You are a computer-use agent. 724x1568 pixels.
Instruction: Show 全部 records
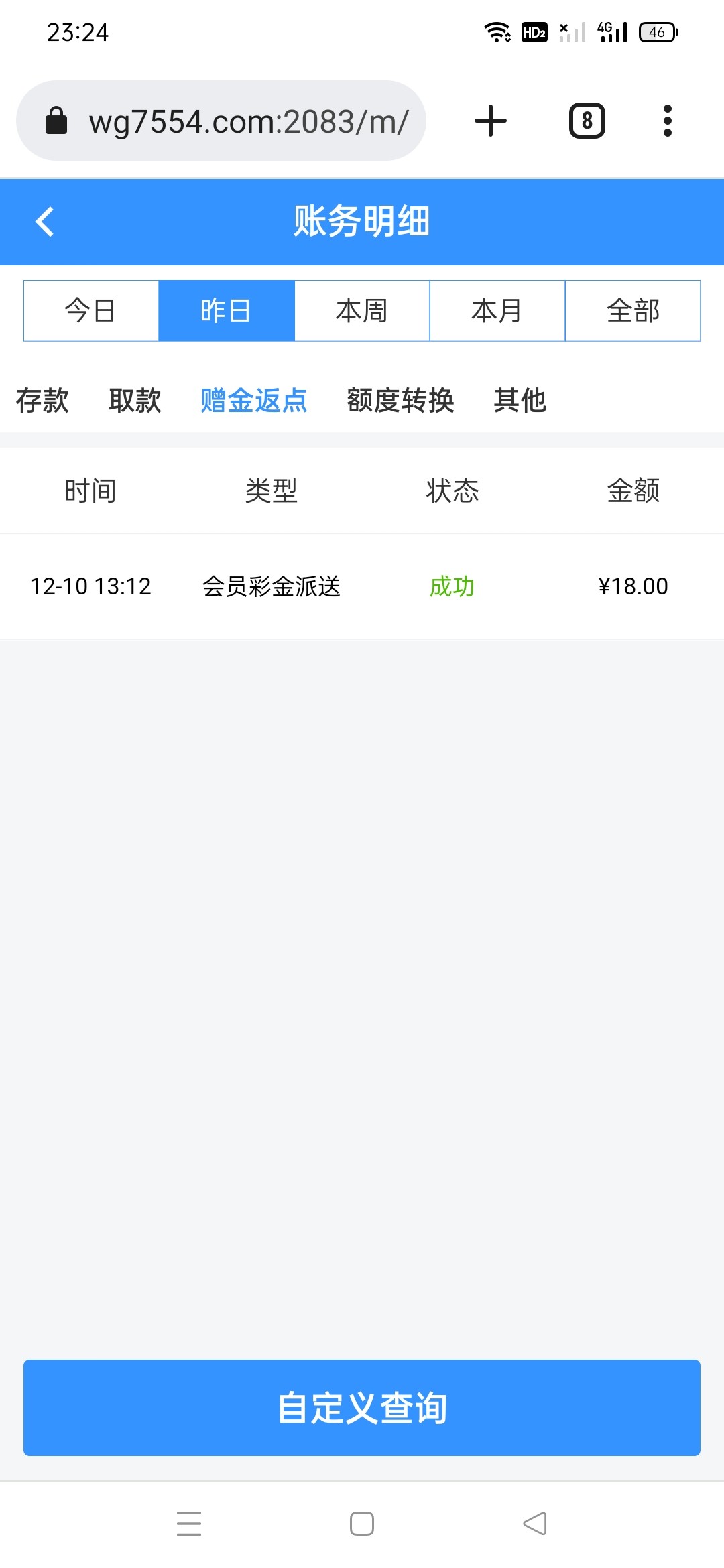(x=633, y=311)
